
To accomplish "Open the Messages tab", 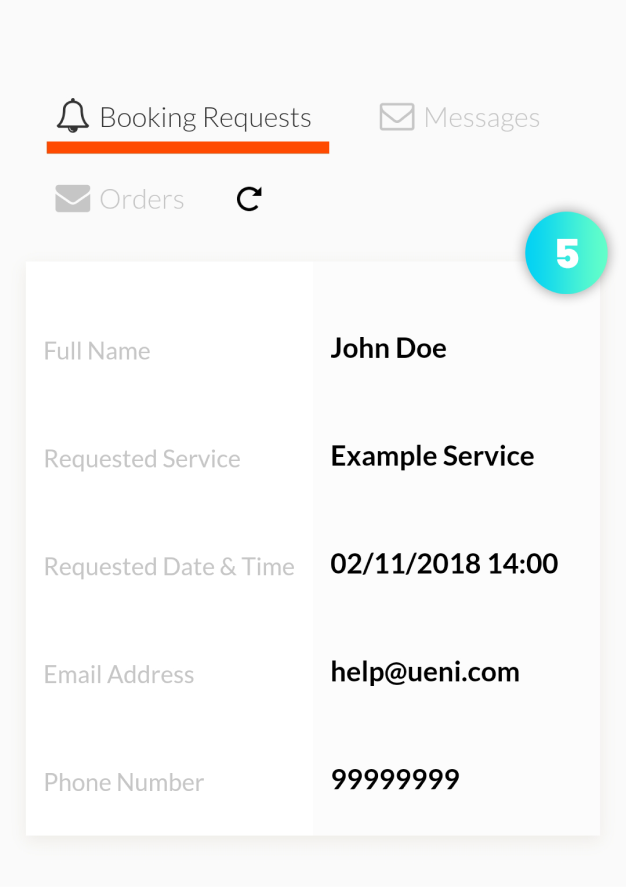I will [x=460, y=118].
